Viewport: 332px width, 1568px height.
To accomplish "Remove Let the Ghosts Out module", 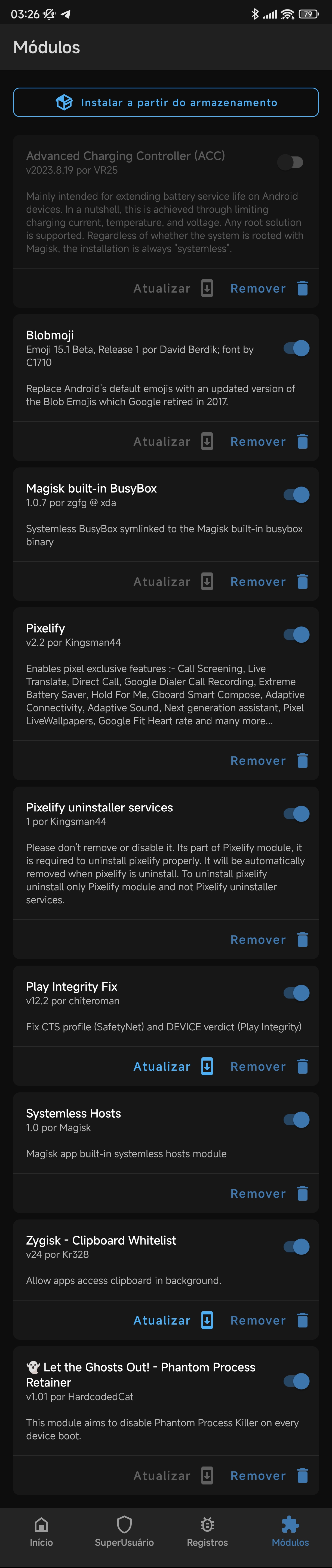I will point(269,1475).
